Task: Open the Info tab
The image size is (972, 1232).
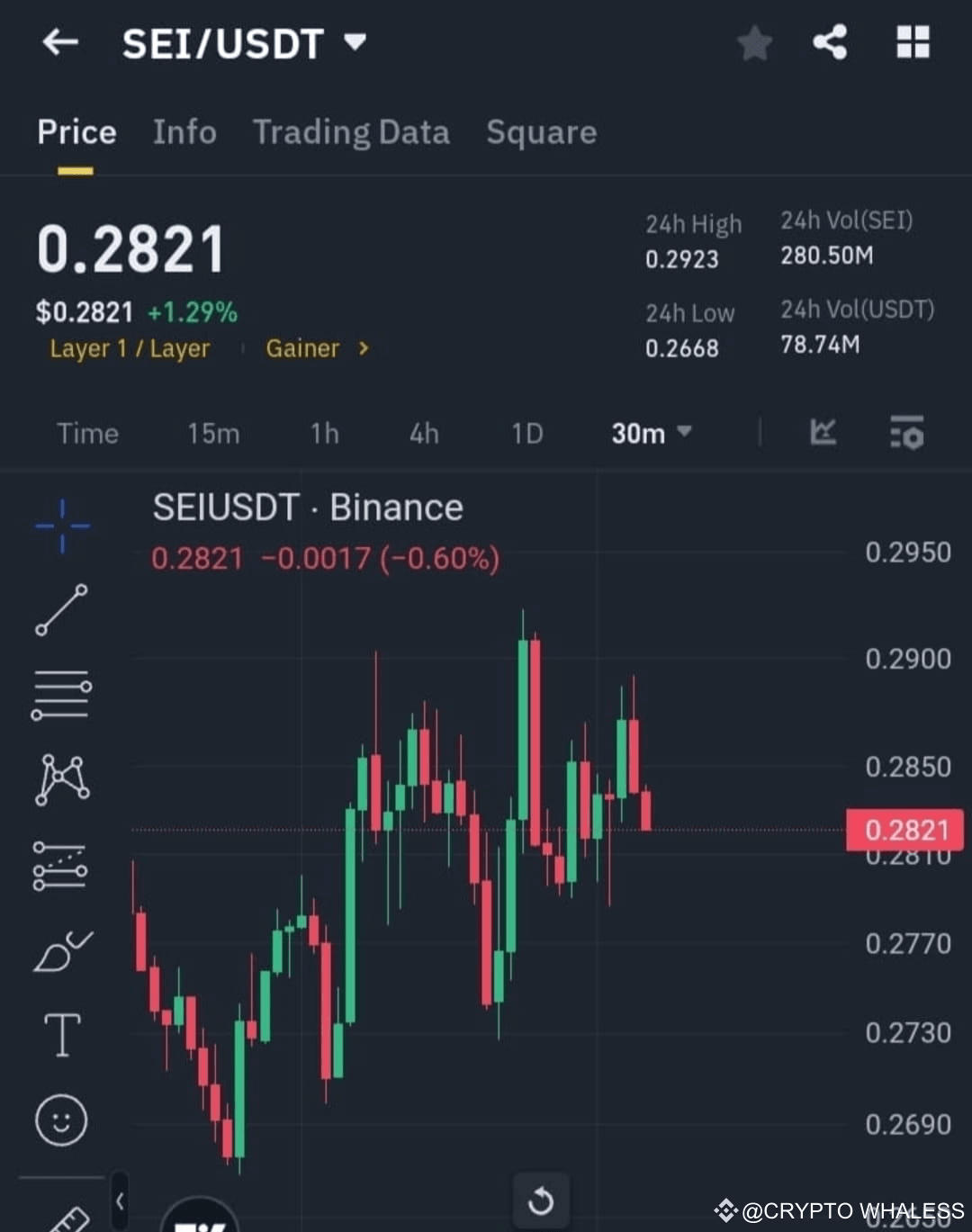Action: 184,132
